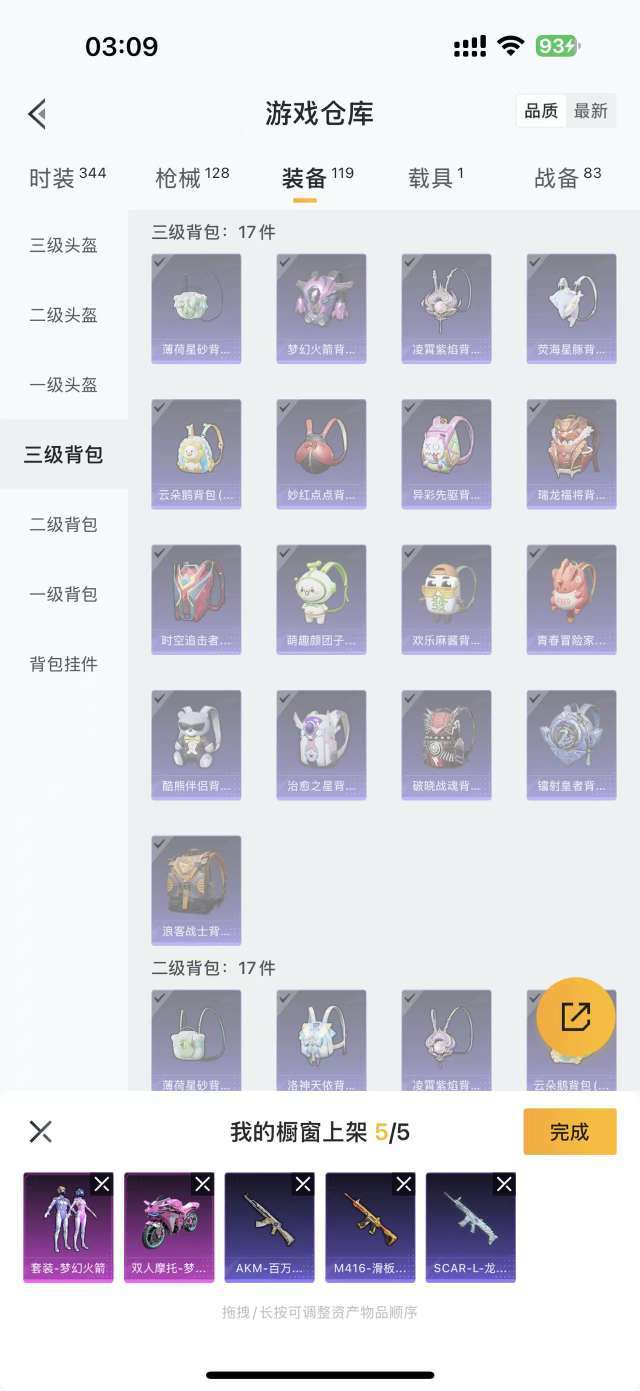Viewport: 640px width, 1391px height.
Task: Sort the warehouse by 最新
Action: [591, 111]
